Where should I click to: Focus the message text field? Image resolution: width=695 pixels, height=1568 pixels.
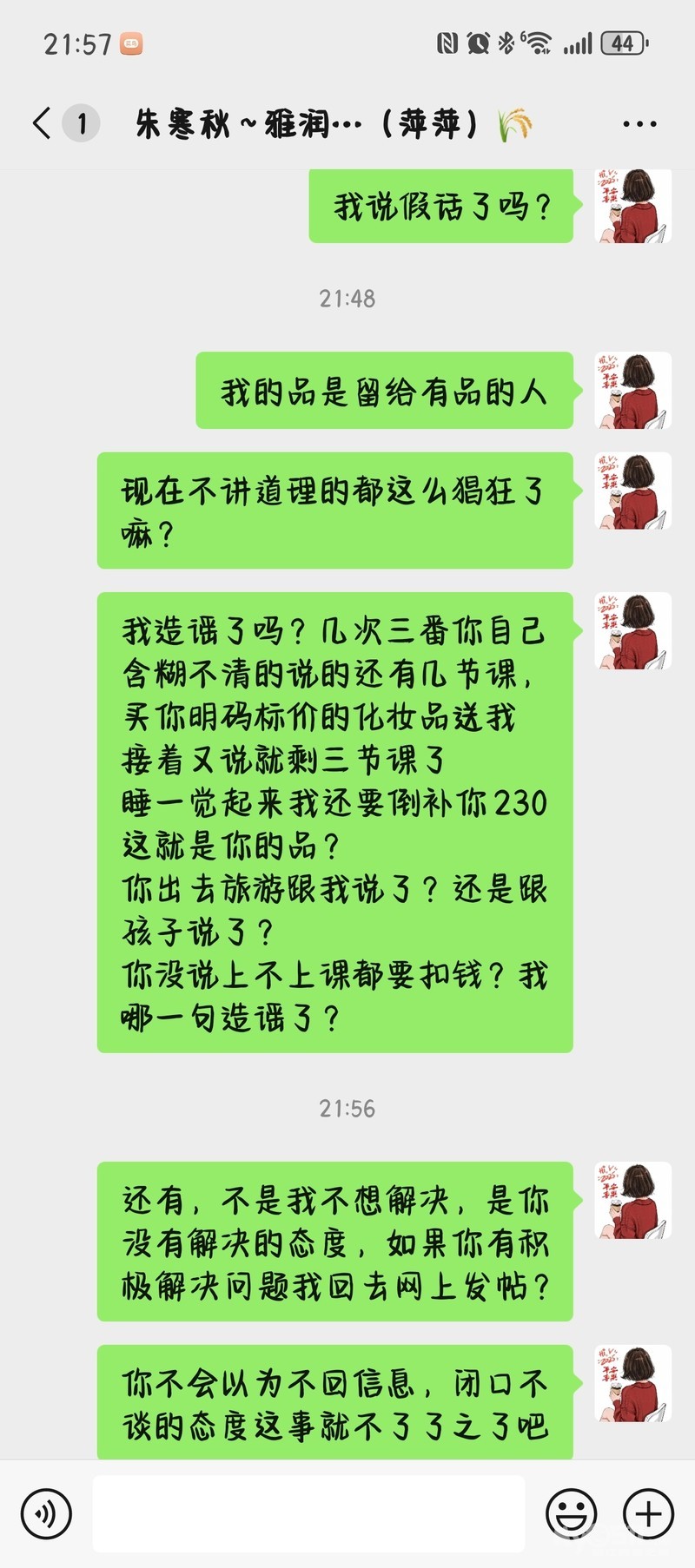pos(308,1514)
